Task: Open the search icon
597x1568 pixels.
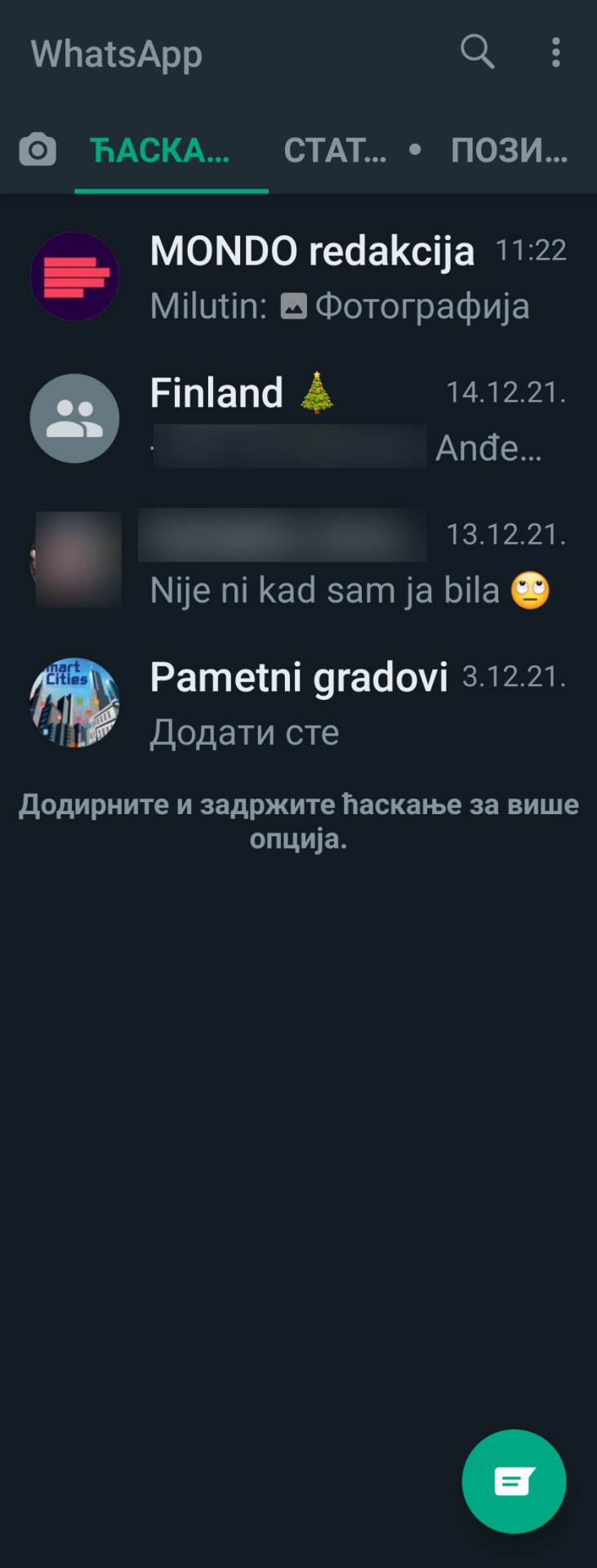Action: 477,51
